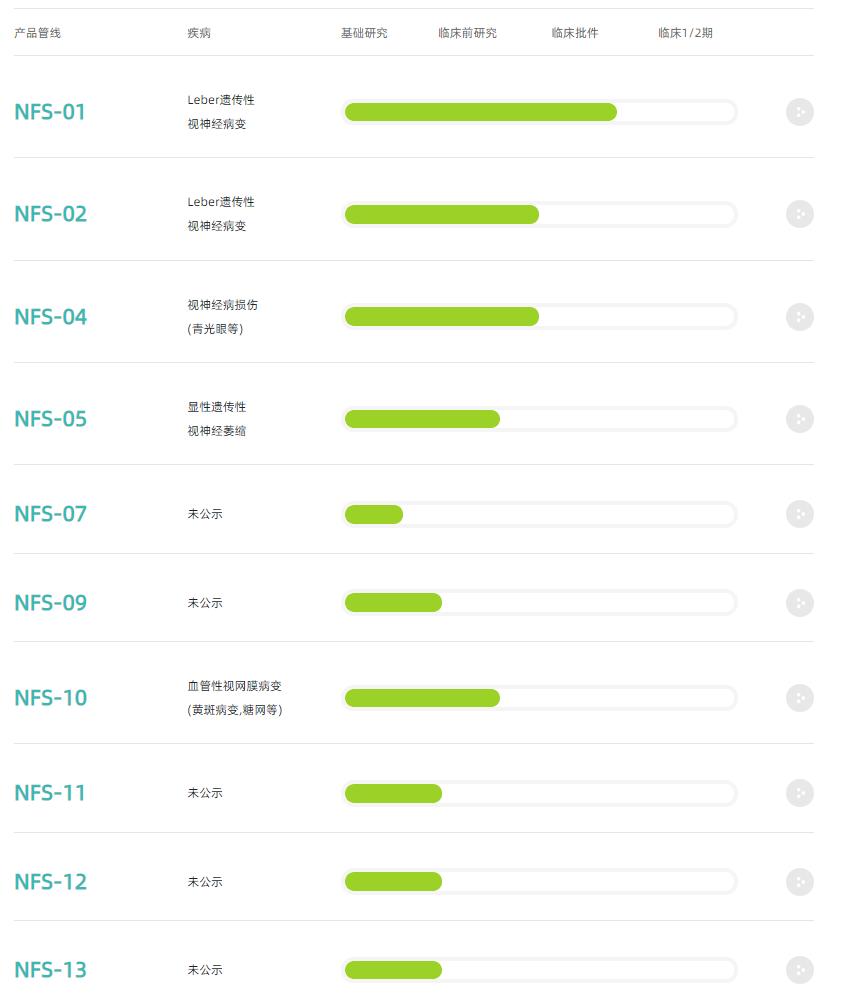Tap the round icon beside NFS-04
The image size is (843, 1000).
pyautogui.click(x=799, y=317)
